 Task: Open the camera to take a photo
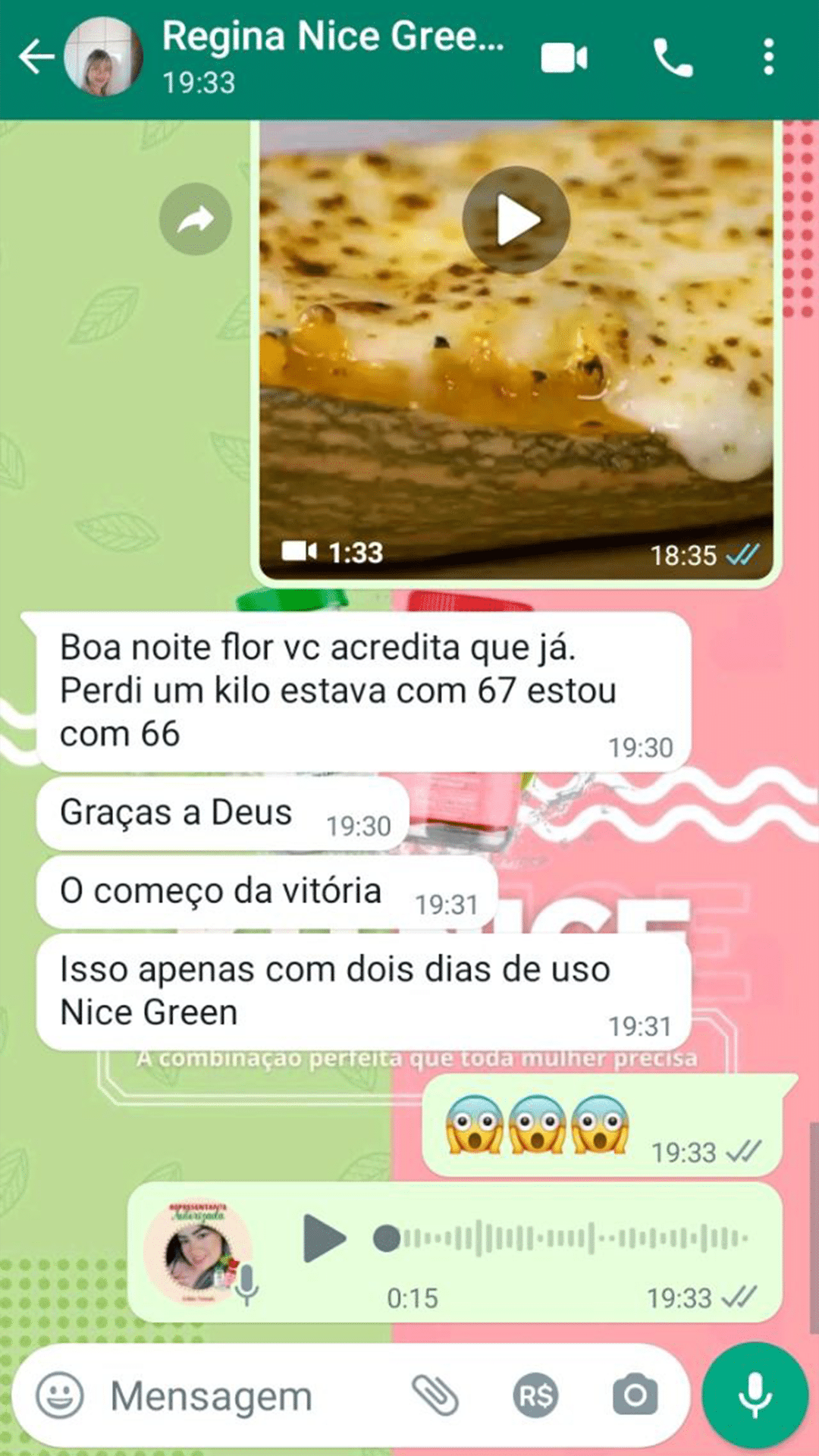click(x=635, y=1395)
